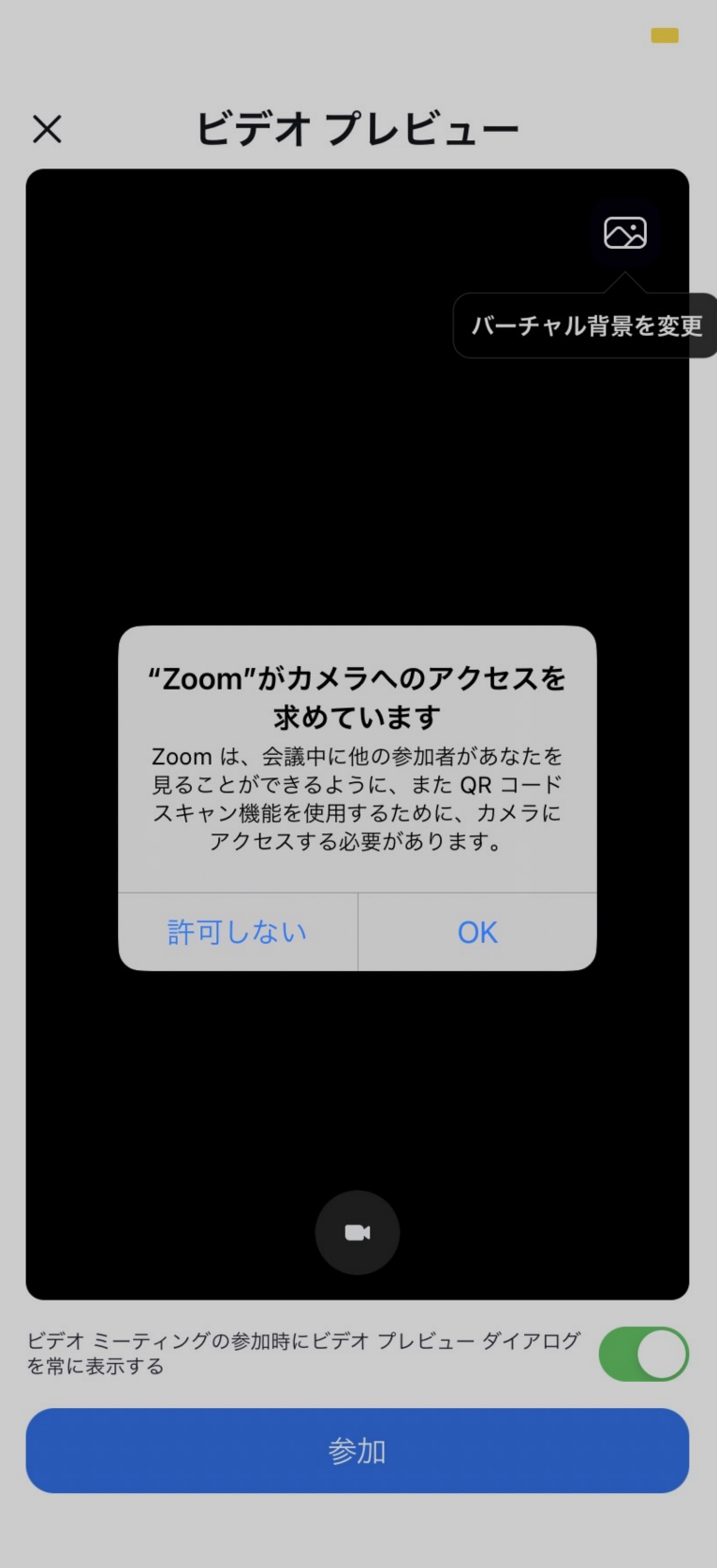Image resolution: width=717 pixels, height=1568 pixels.
Task: Toggle the camera video button
Action: (358, 1232)
